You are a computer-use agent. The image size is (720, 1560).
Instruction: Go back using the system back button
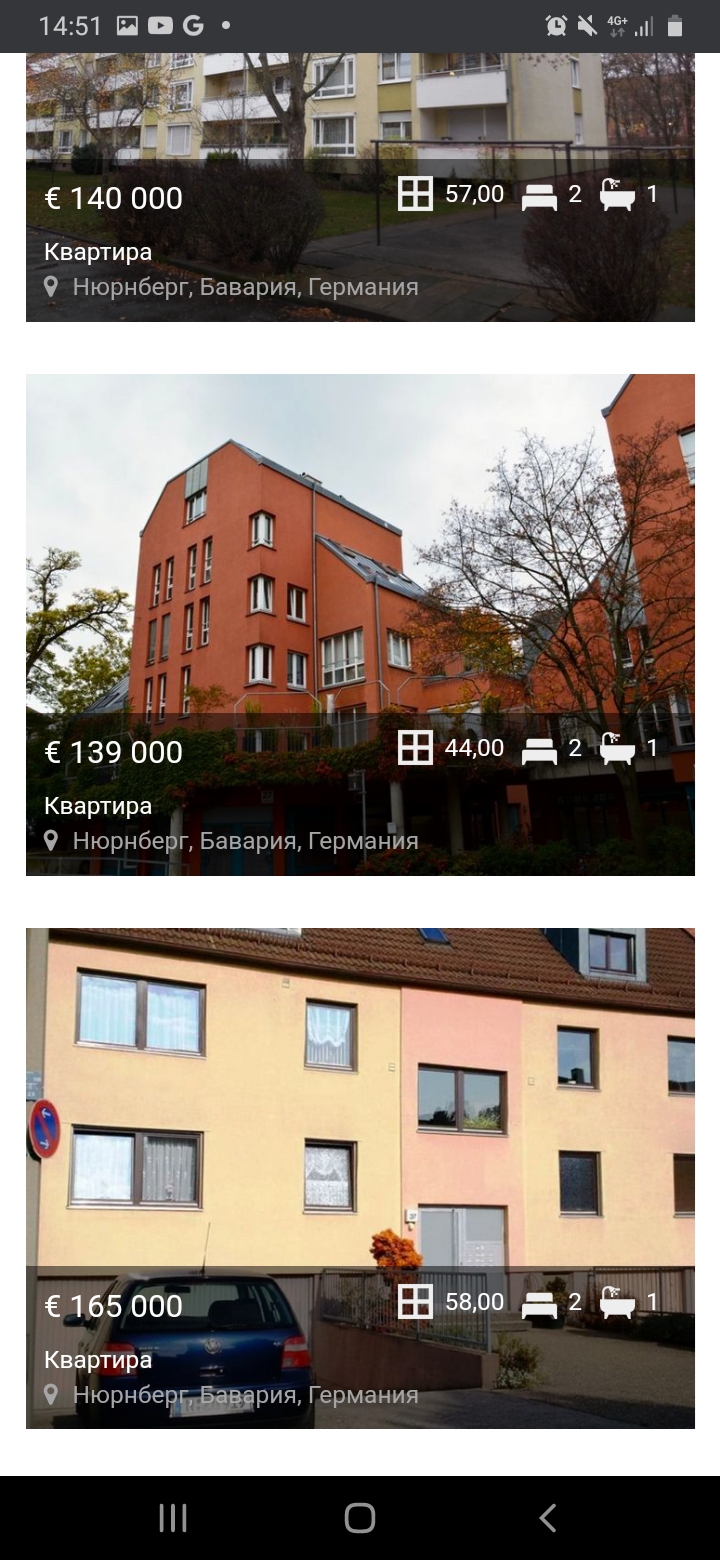[x=547, y=1518]
